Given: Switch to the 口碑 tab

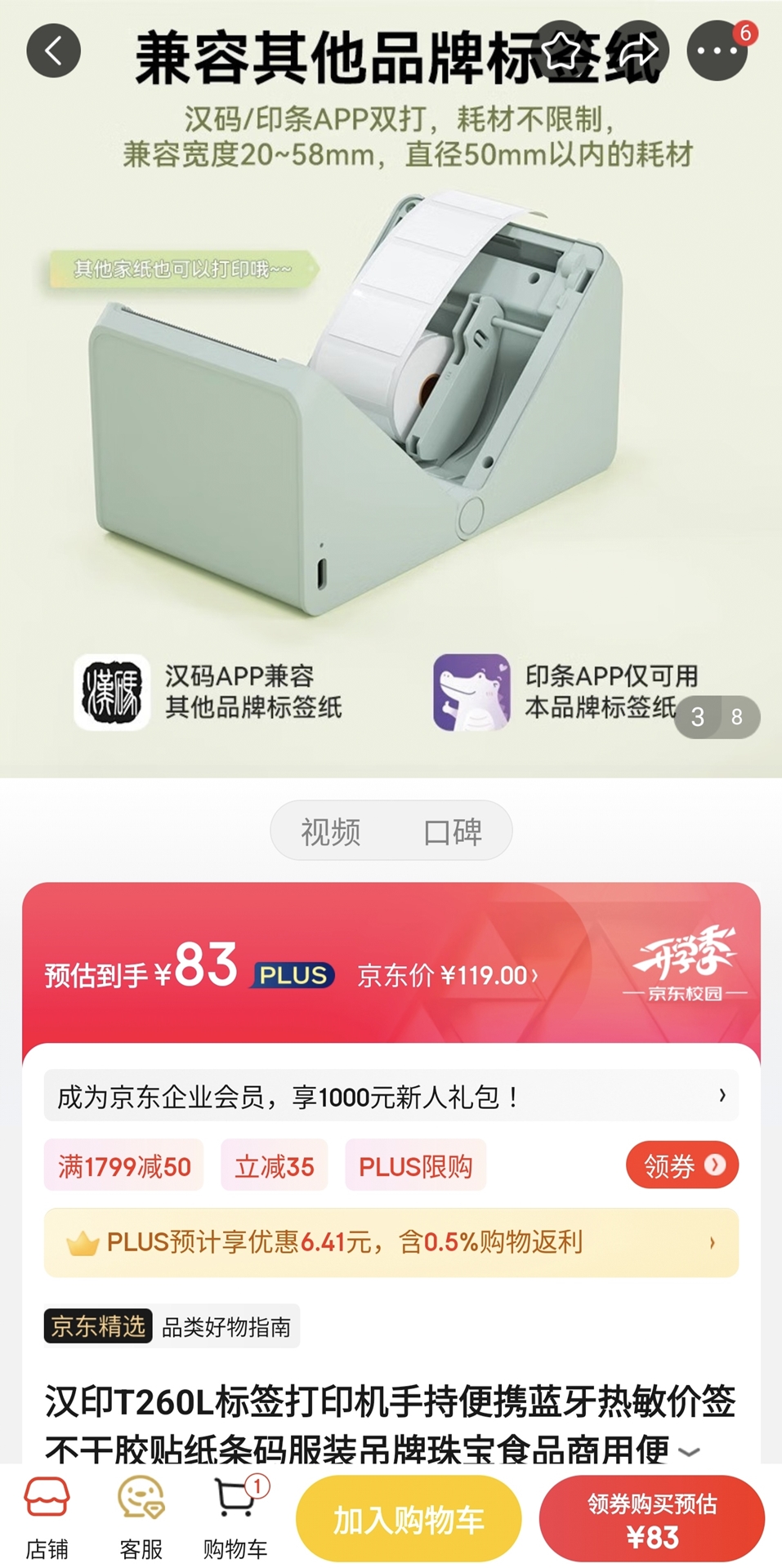Looking at the screenshot, I should point(453,831).
